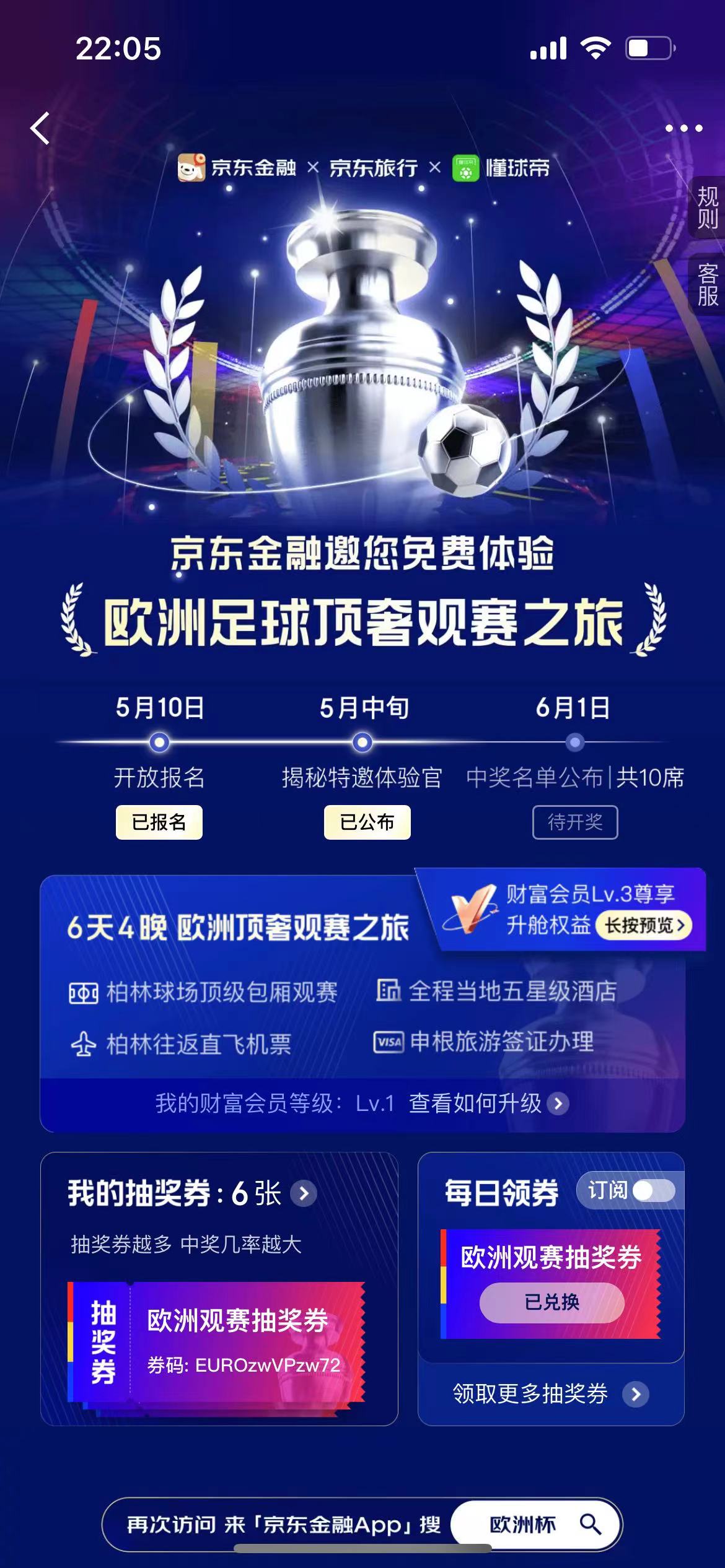The height and width of the screenshot is (1568, 725).
Task: Contact 客服 customer service
Action: (x=707, y=285)
